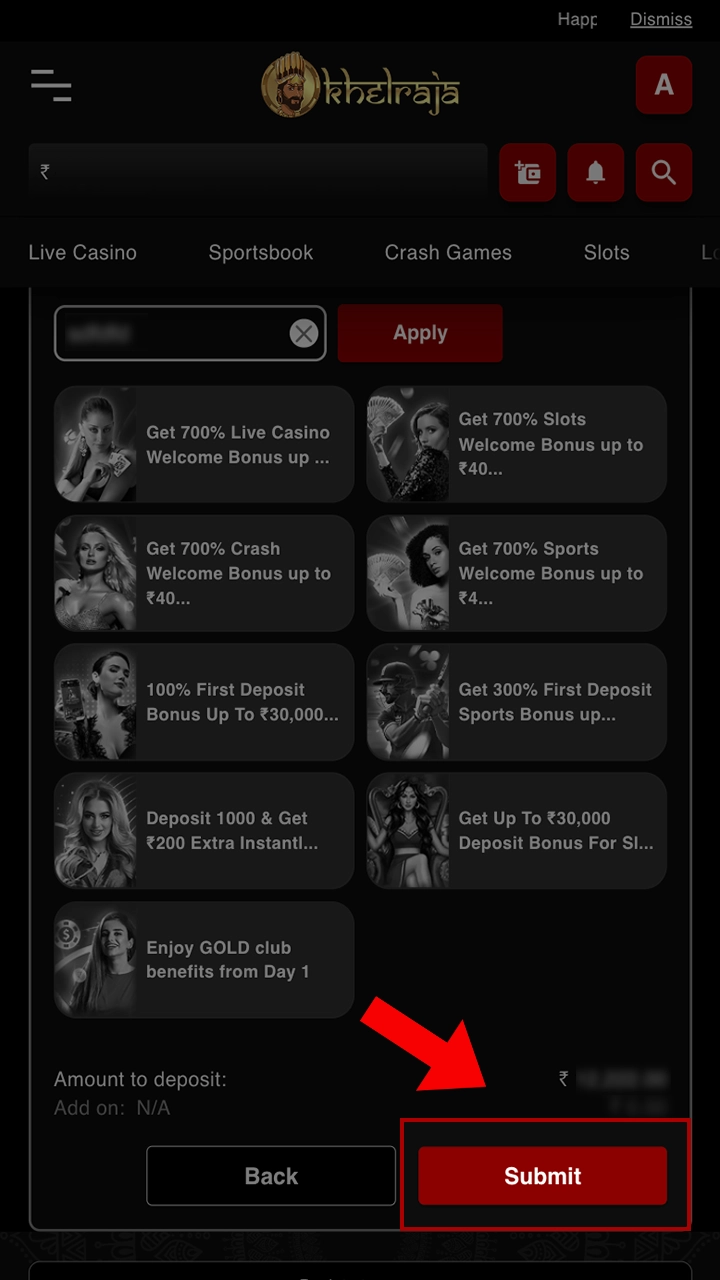
Task: Go back with the Back button
Action: coord(271,1176)
